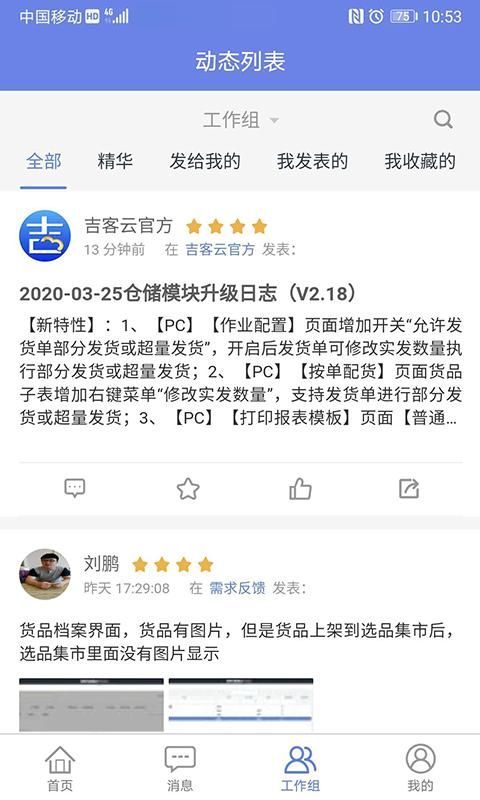Go to the 首页 tab
This screenshot has height=800, width=480.
click(x=60, y=768)
